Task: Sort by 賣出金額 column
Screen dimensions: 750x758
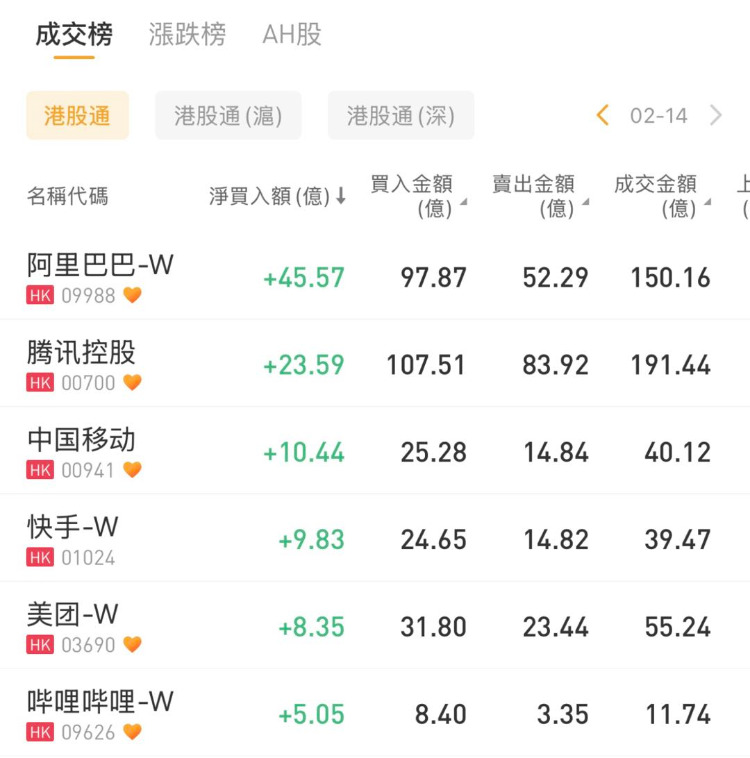Action: point(540,196)
